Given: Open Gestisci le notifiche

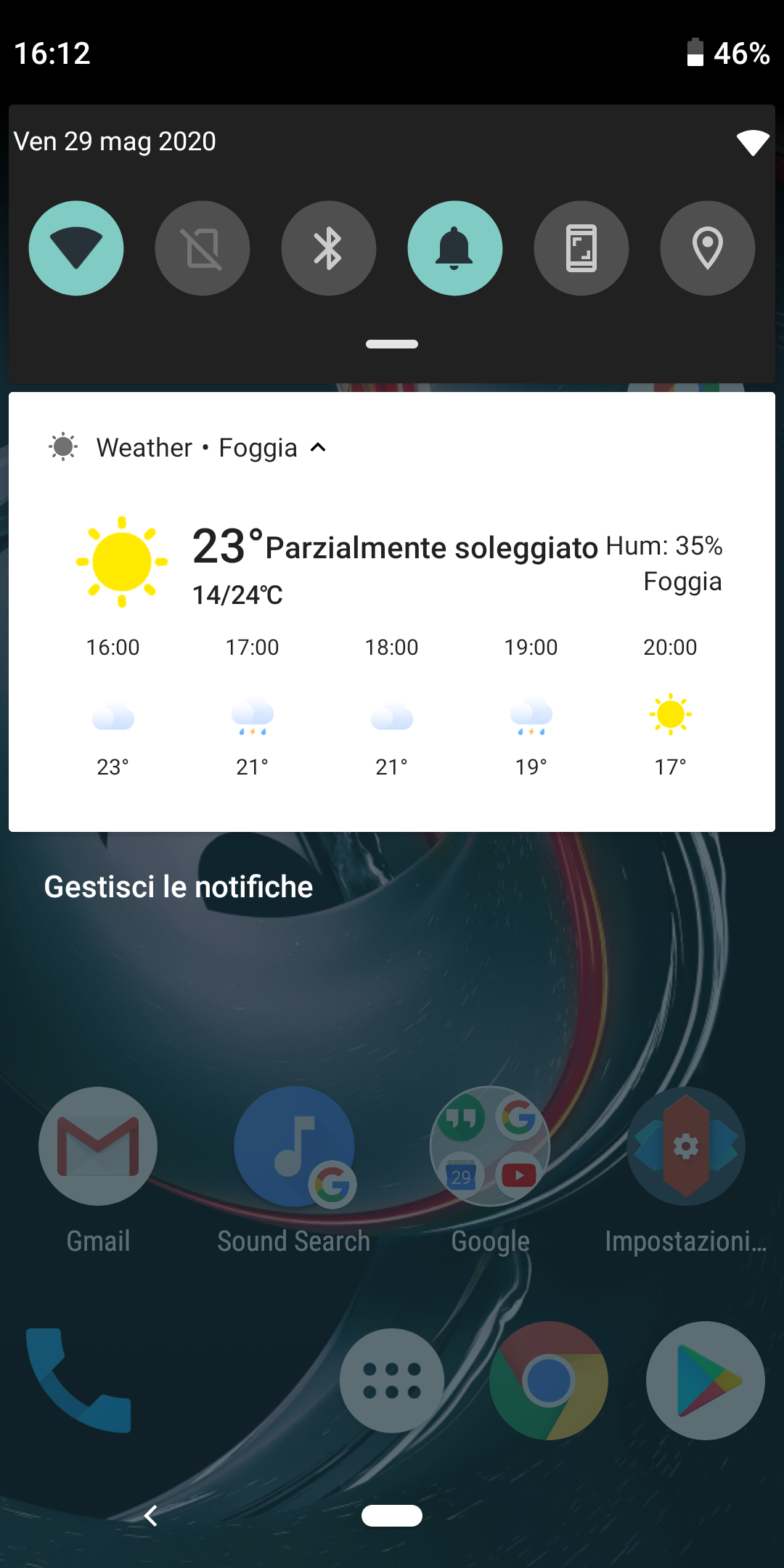Looking at the screenshot, I should (179, 887).
